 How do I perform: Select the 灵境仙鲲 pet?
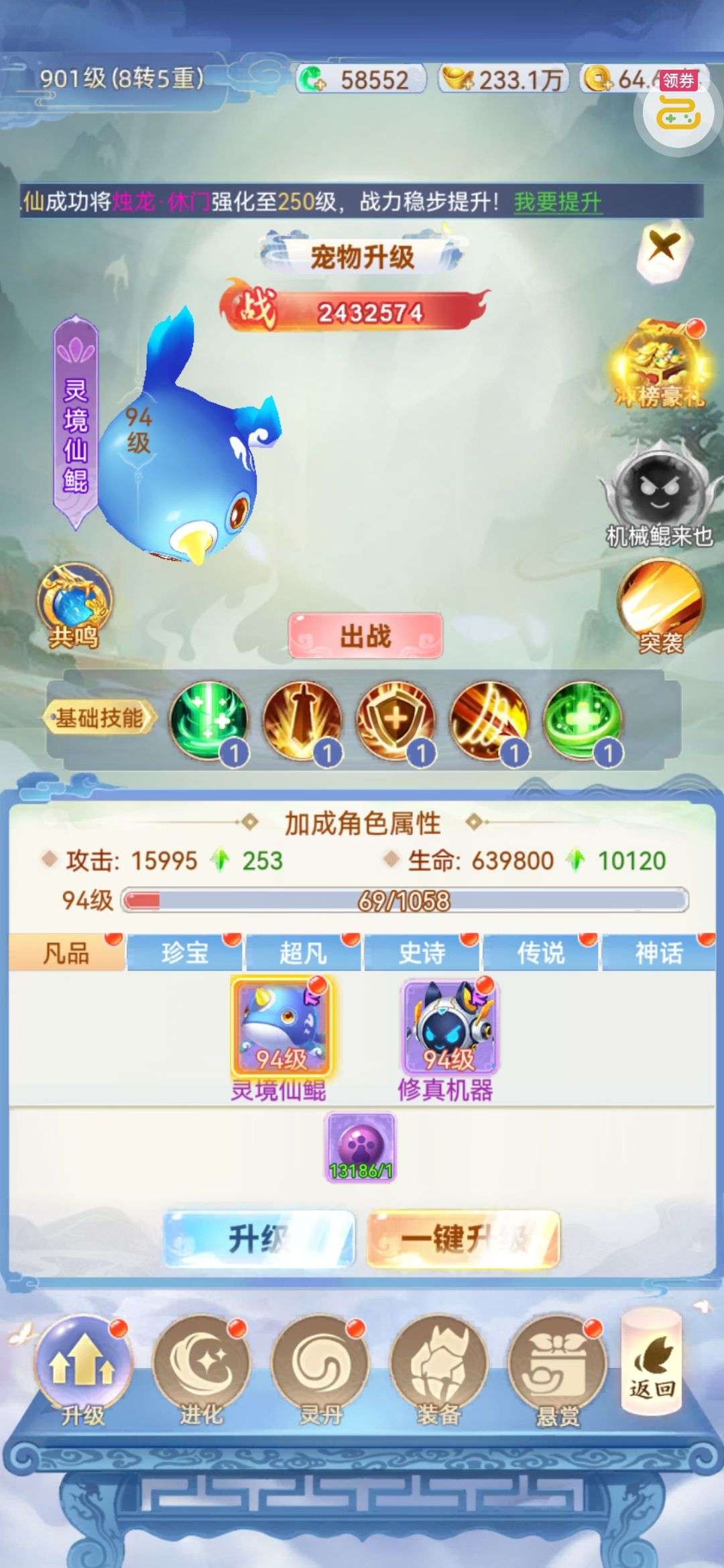(x=282, y=1027)
